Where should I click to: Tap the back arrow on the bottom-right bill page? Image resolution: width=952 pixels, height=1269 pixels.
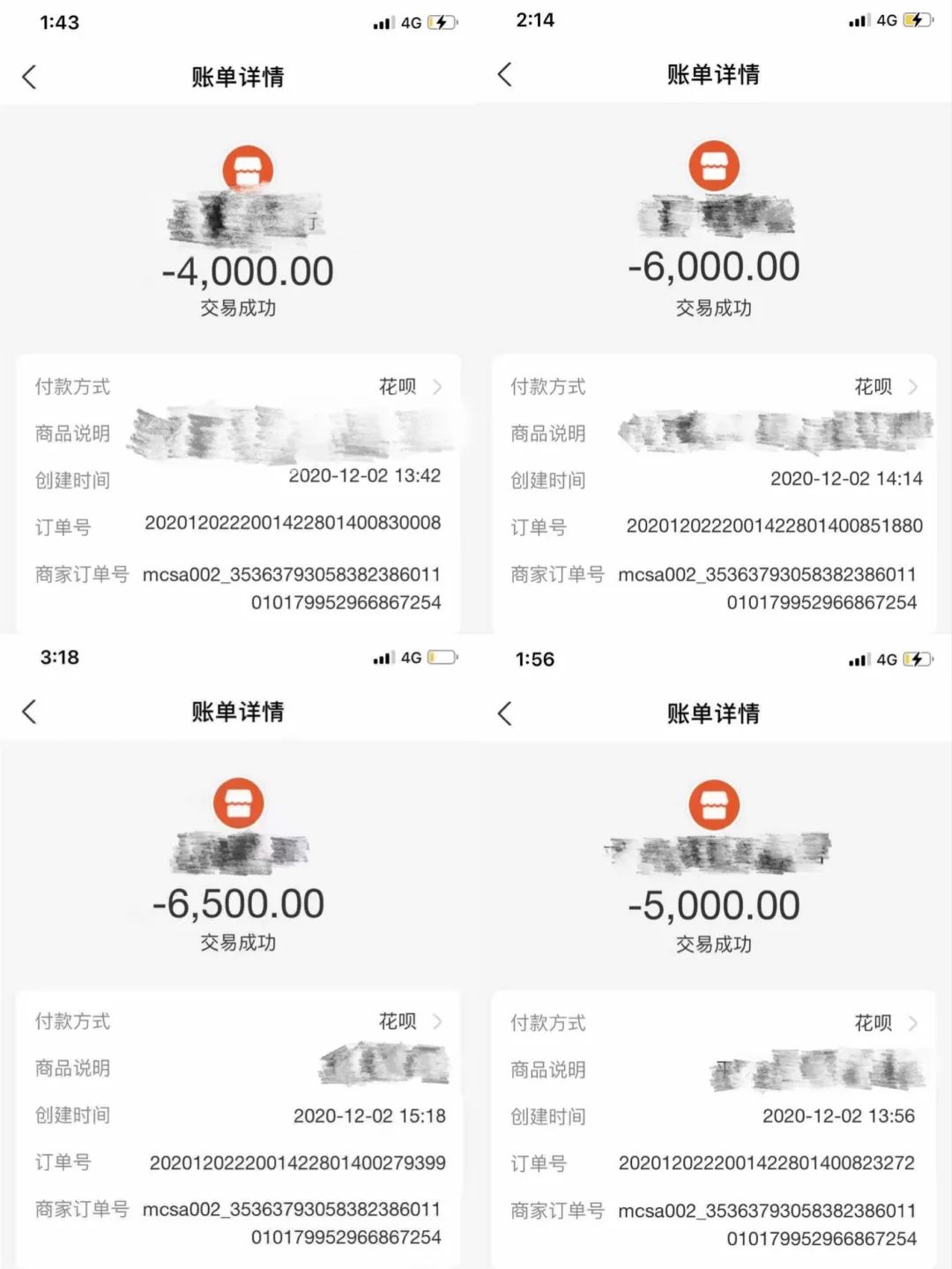pos(503,713)
